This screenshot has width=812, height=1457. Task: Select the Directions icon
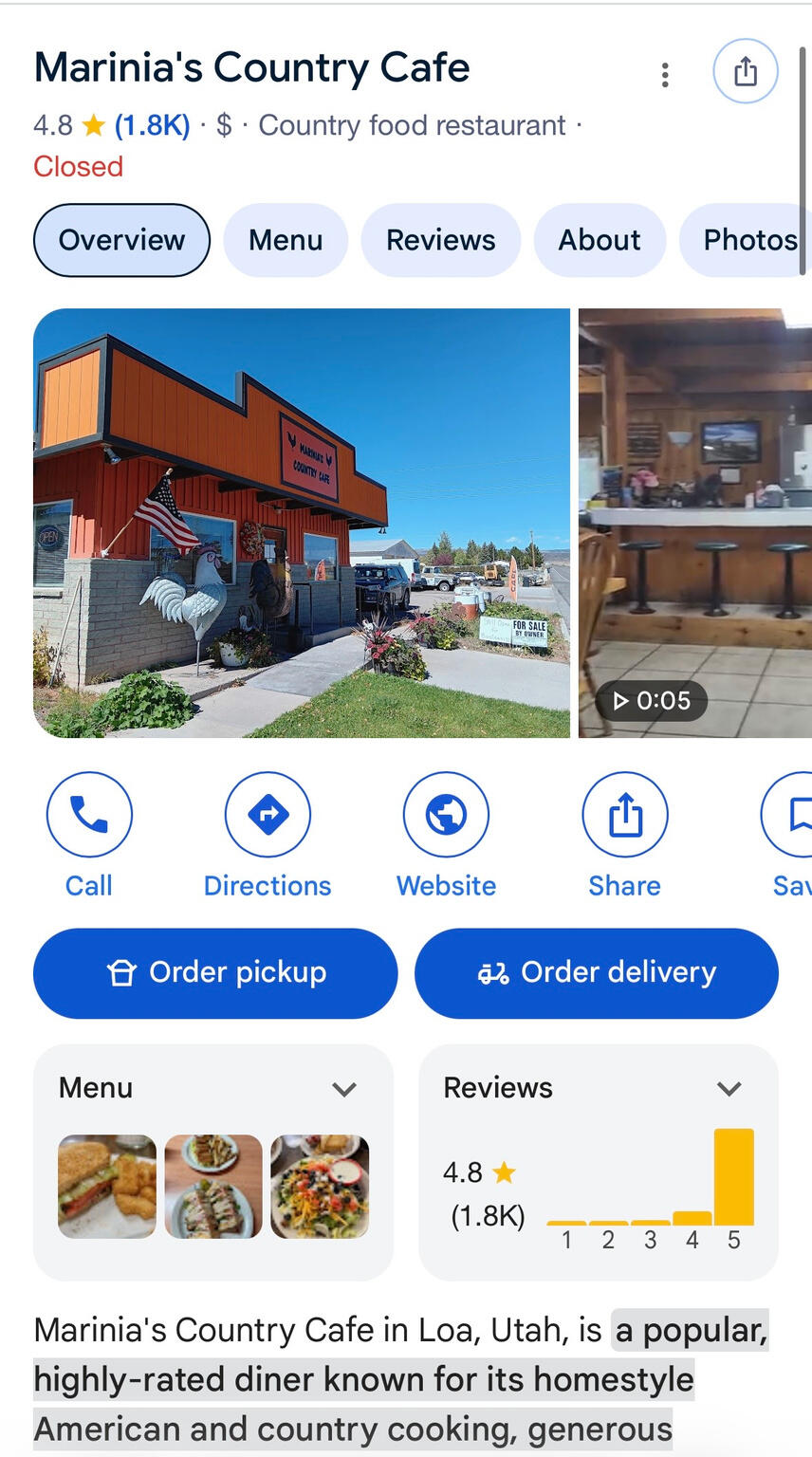coord(268,814)
